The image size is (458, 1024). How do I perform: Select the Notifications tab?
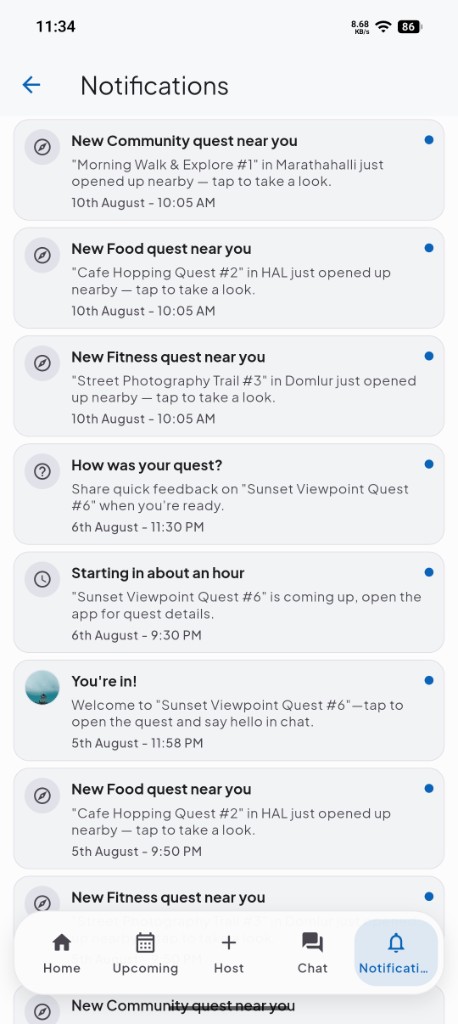click(x=395, y=953)
